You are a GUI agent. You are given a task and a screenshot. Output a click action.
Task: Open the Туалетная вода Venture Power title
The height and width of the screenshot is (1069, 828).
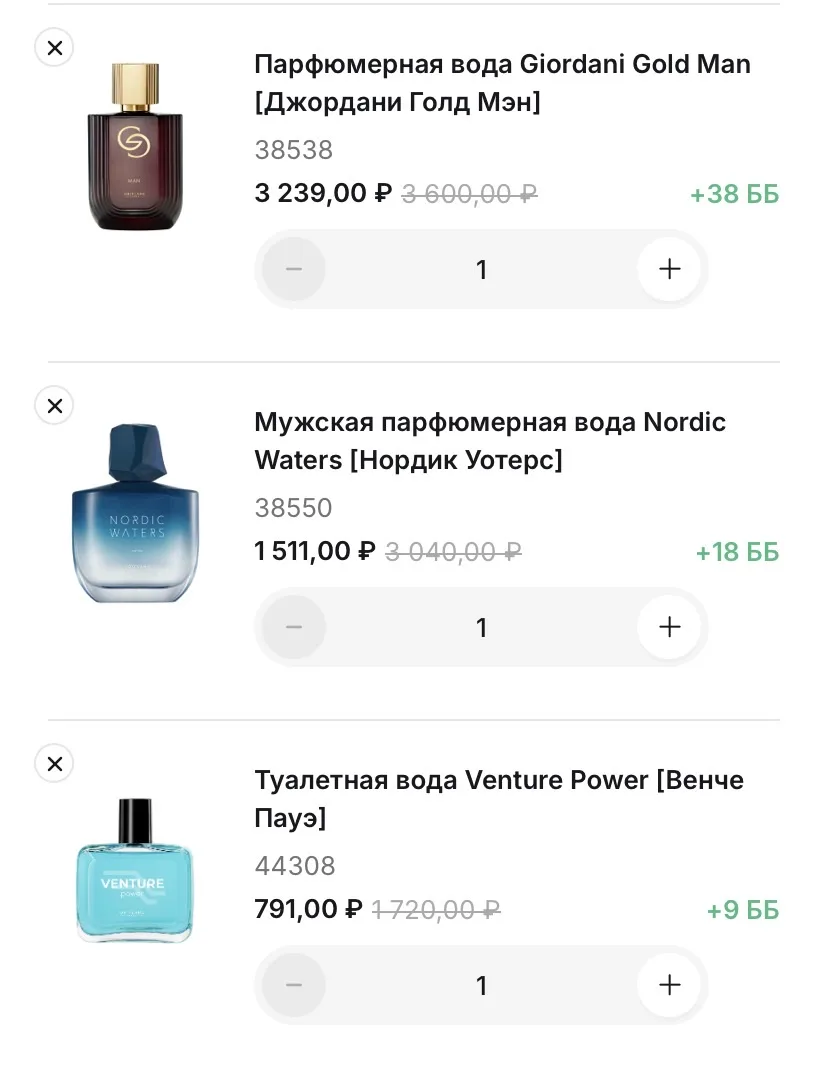[x=498, y=799]
